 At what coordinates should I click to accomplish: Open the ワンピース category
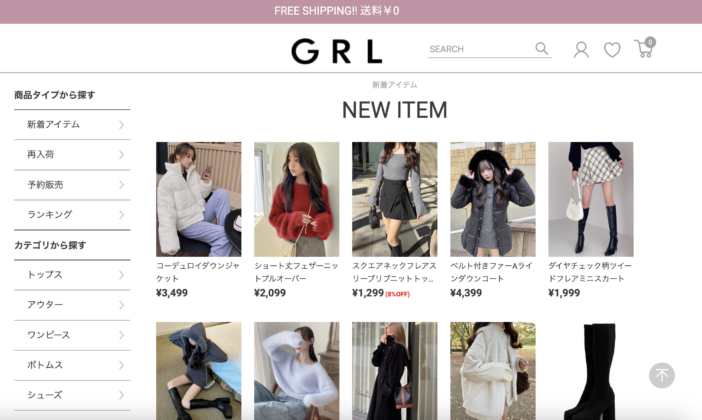pyautogui.click(x=72, y=335)
